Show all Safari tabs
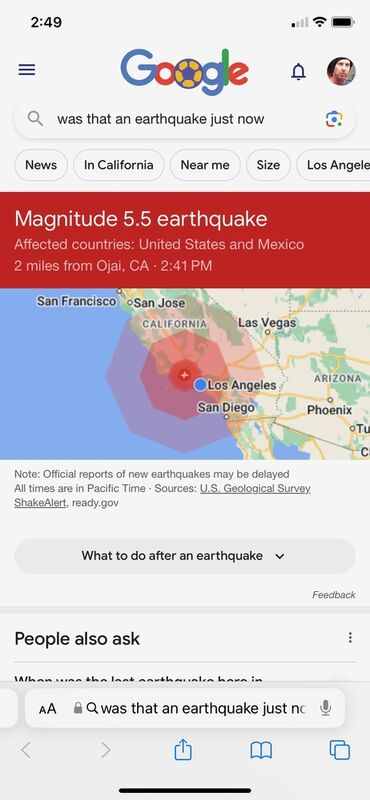The image size is (370, 800). [x=339, y=749]
